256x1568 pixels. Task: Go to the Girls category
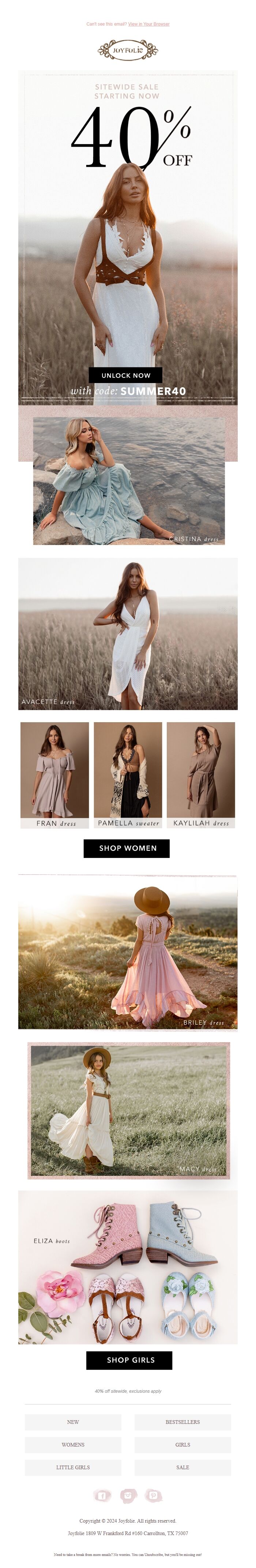(182, 1444)
